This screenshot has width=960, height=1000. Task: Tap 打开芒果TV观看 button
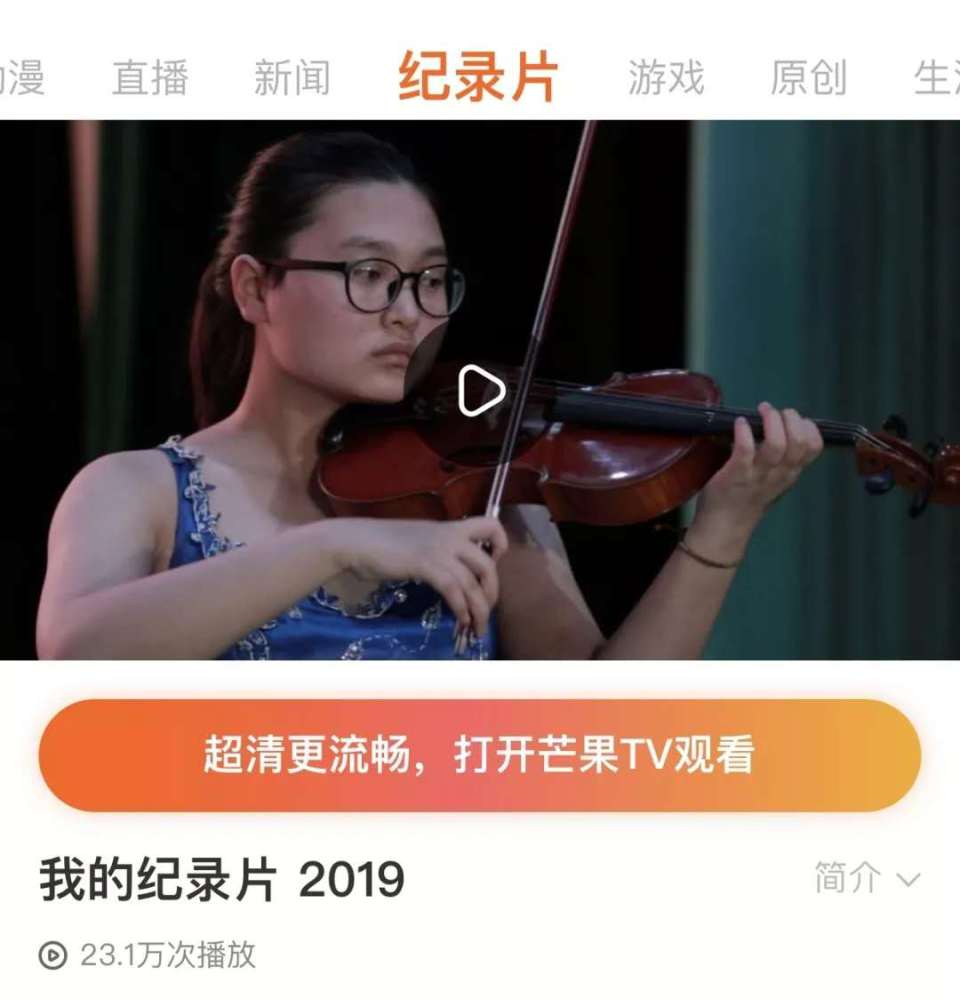coord(480,755)
